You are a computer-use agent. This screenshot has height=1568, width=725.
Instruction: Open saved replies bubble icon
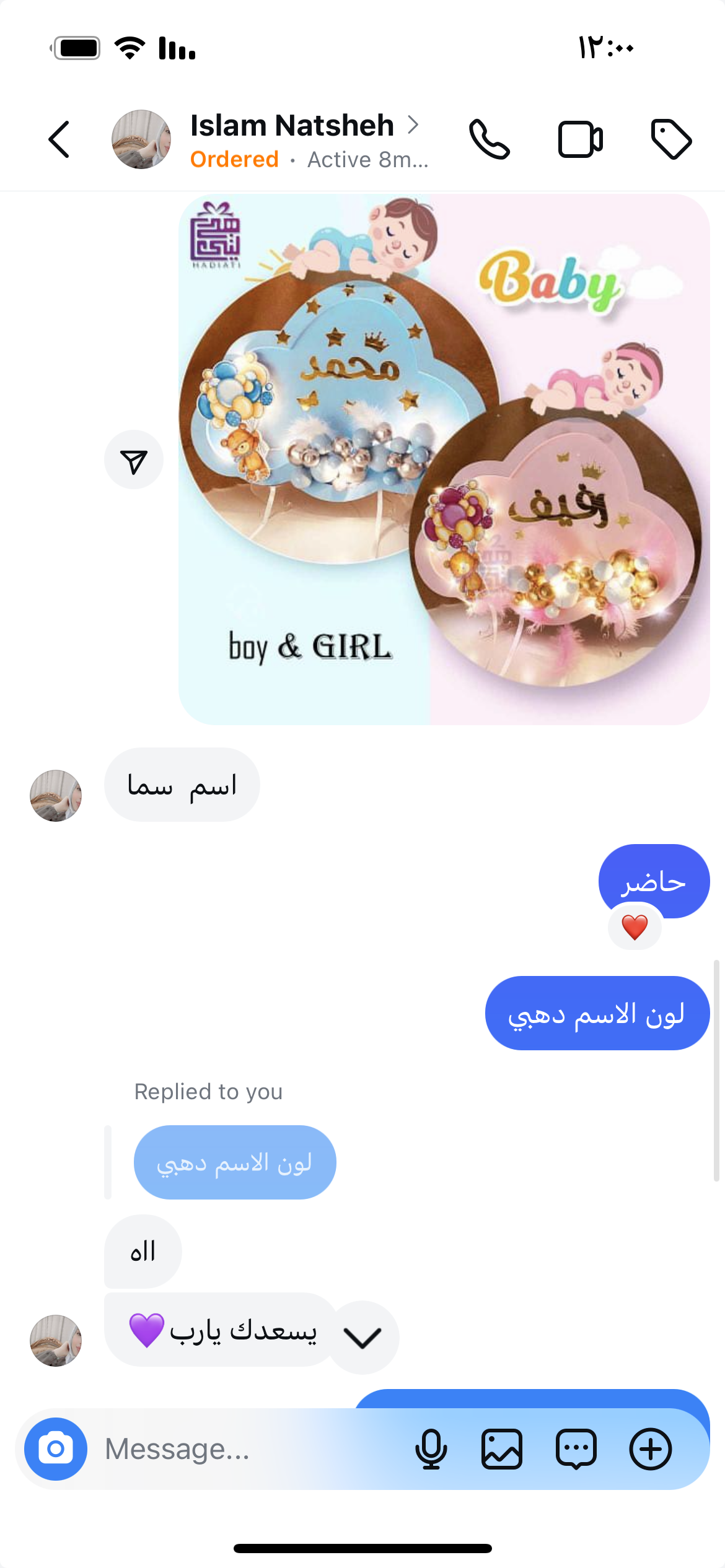(x=576, y=1449)
